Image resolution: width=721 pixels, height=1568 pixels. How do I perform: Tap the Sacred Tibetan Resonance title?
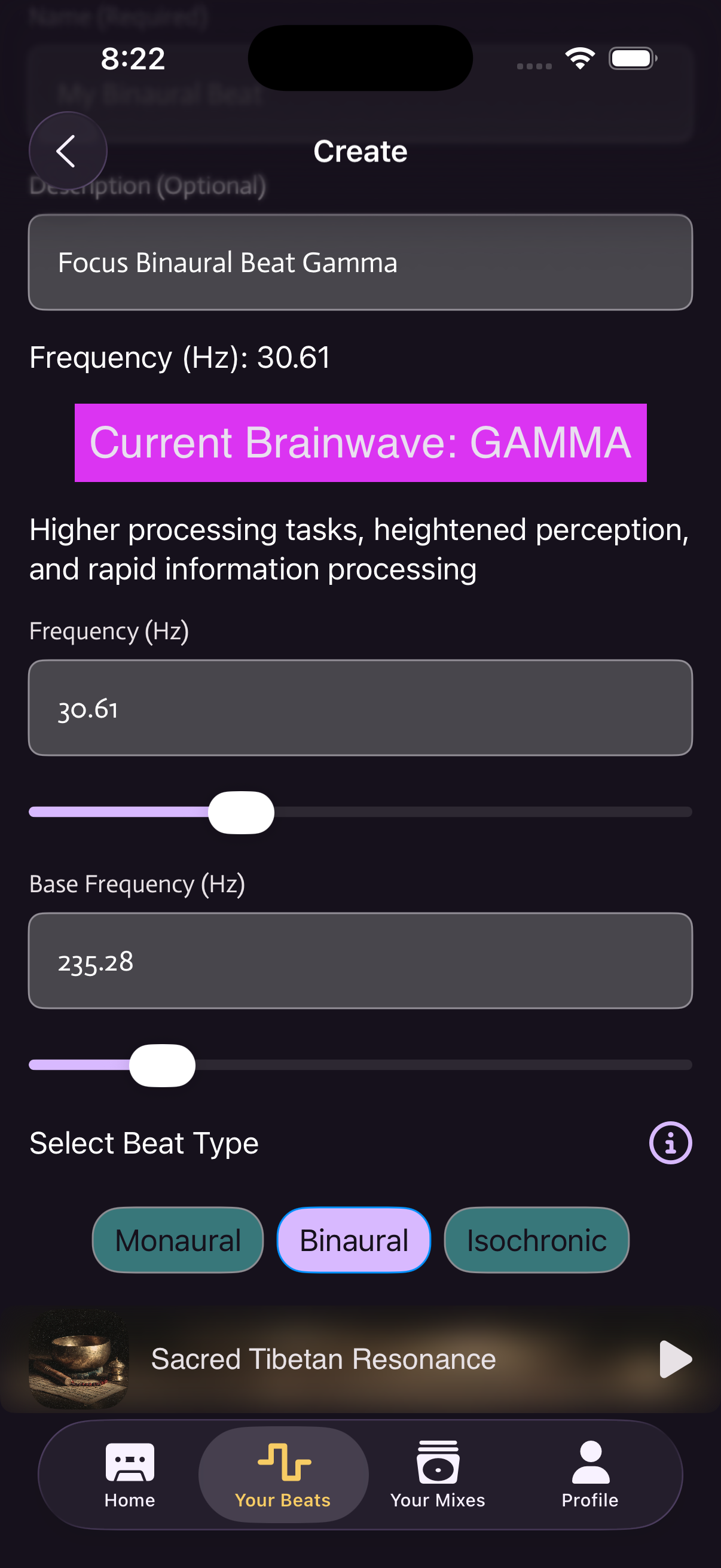point(323,1358)
